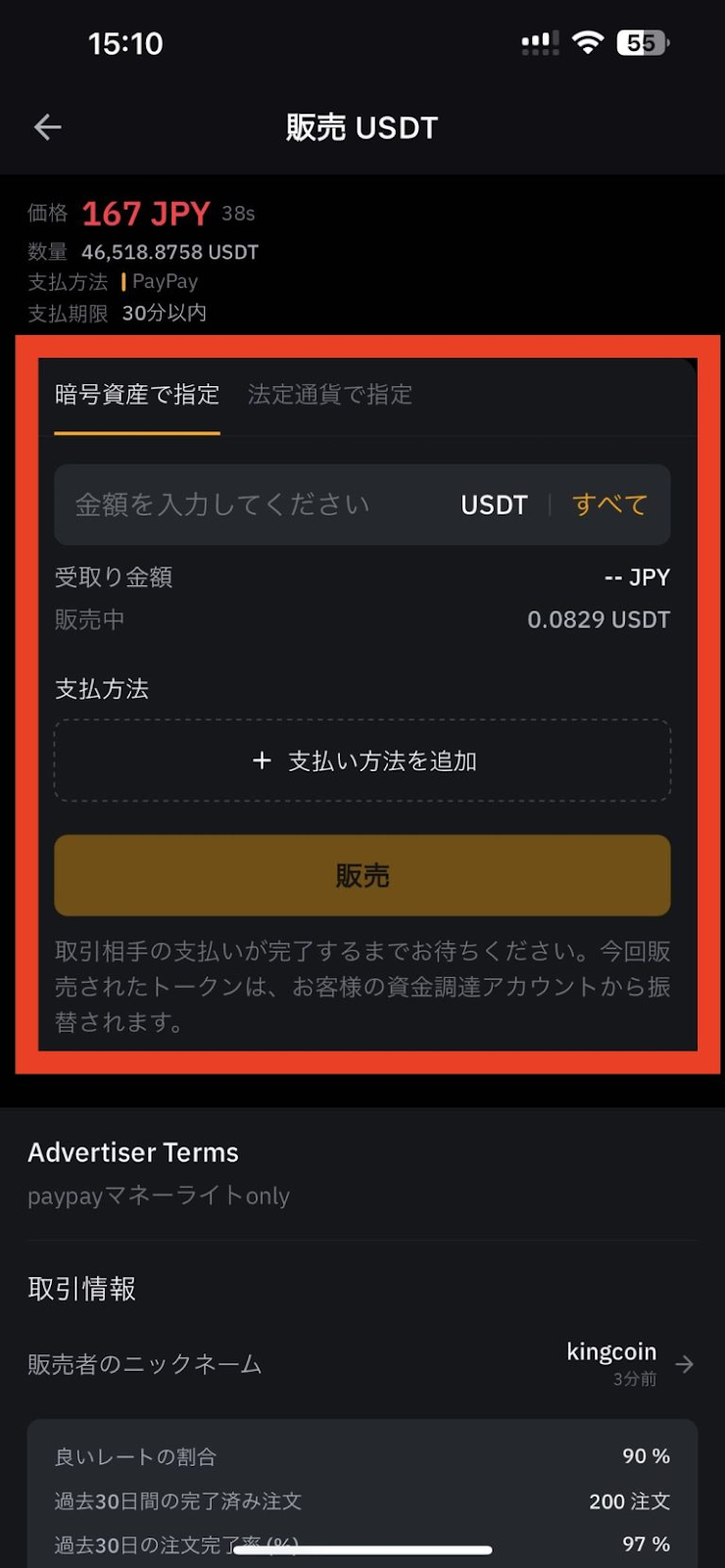Image resolution: width=725 pixels, height=1568 pixels.
Task: Select the 暗号資産で指定 tab
Action: pyautogui.click(x=137, y=395)
